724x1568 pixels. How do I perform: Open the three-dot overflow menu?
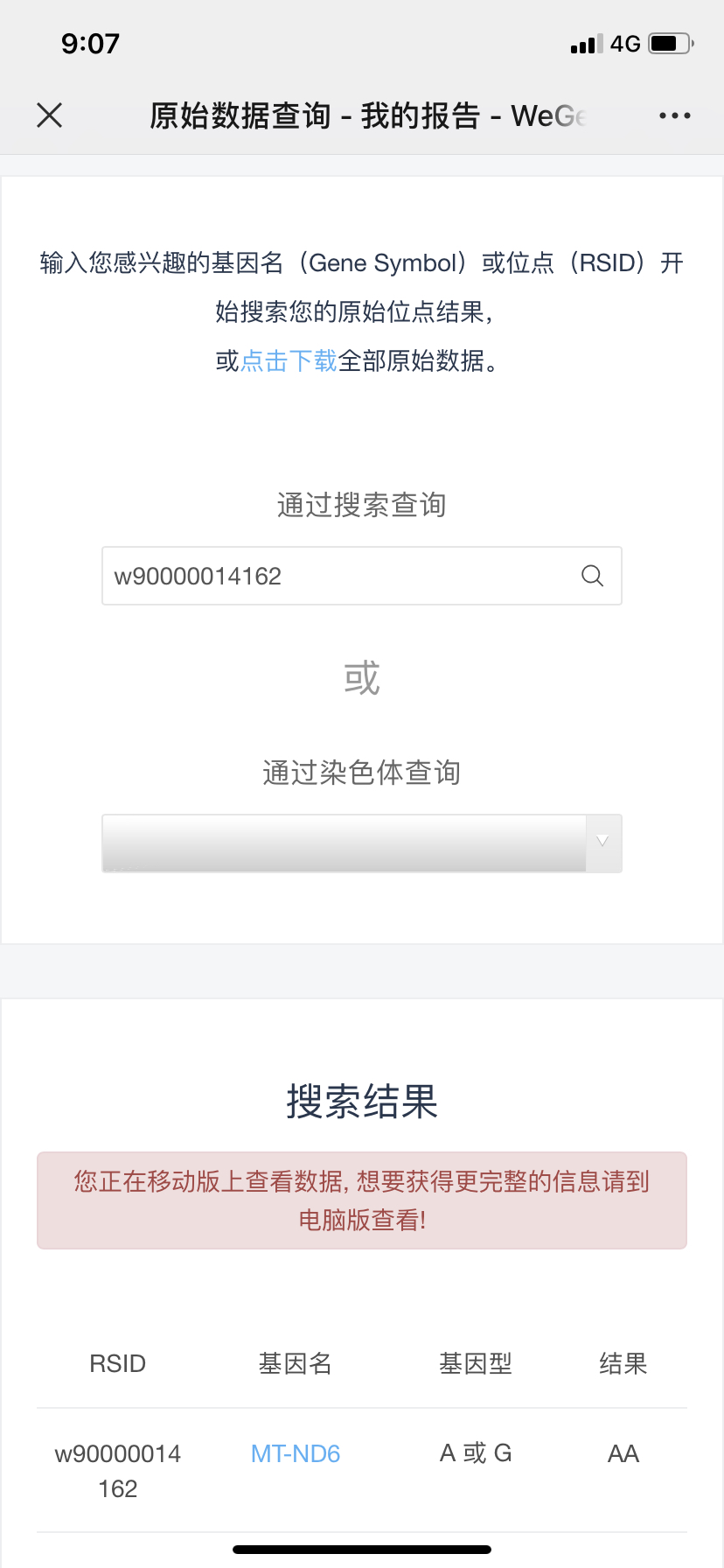tap(674, 115)
